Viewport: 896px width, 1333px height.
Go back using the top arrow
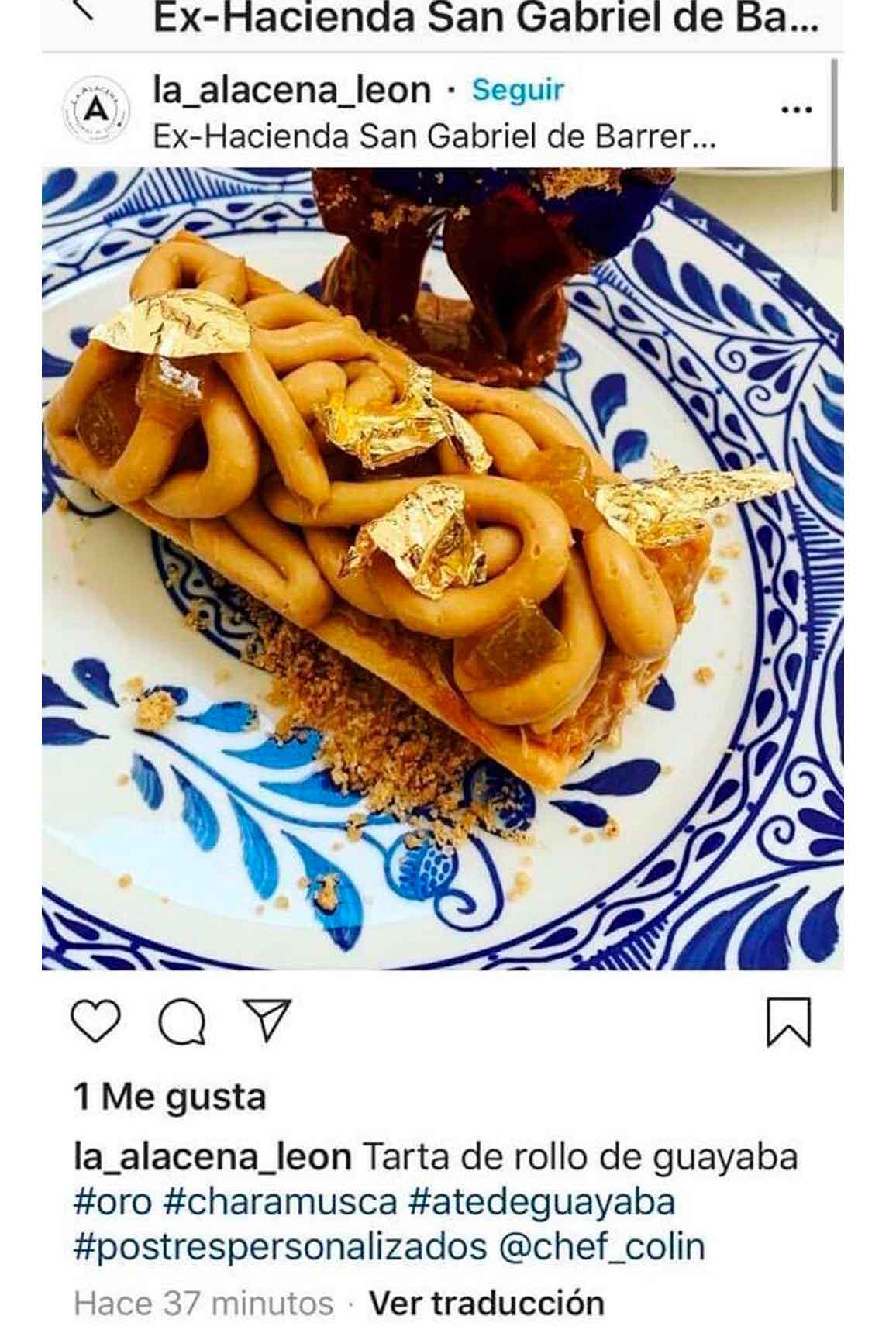pyautogui.click(x=88, y=11)
